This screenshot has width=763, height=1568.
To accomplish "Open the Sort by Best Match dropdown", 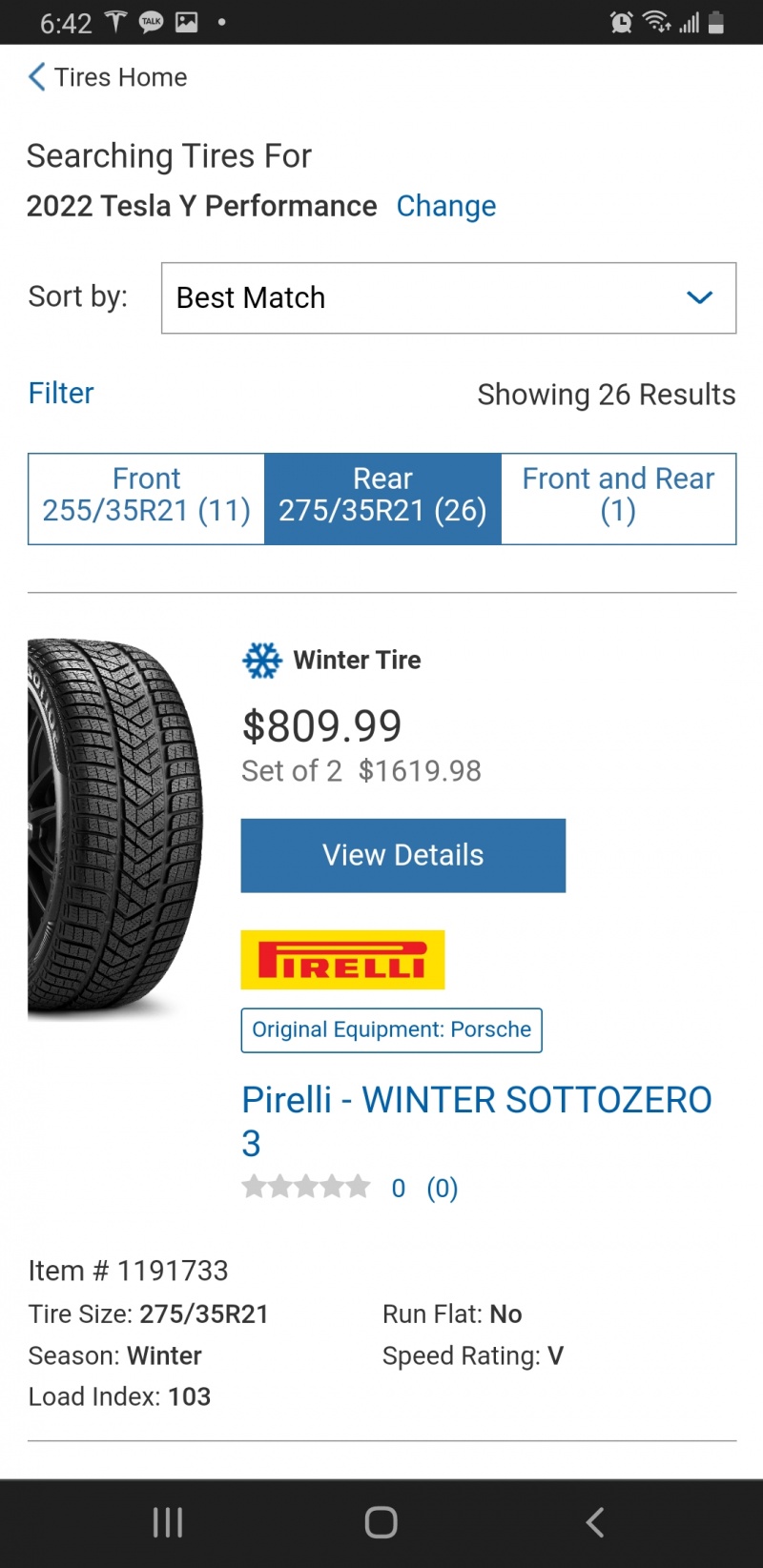I will point(448,298).
